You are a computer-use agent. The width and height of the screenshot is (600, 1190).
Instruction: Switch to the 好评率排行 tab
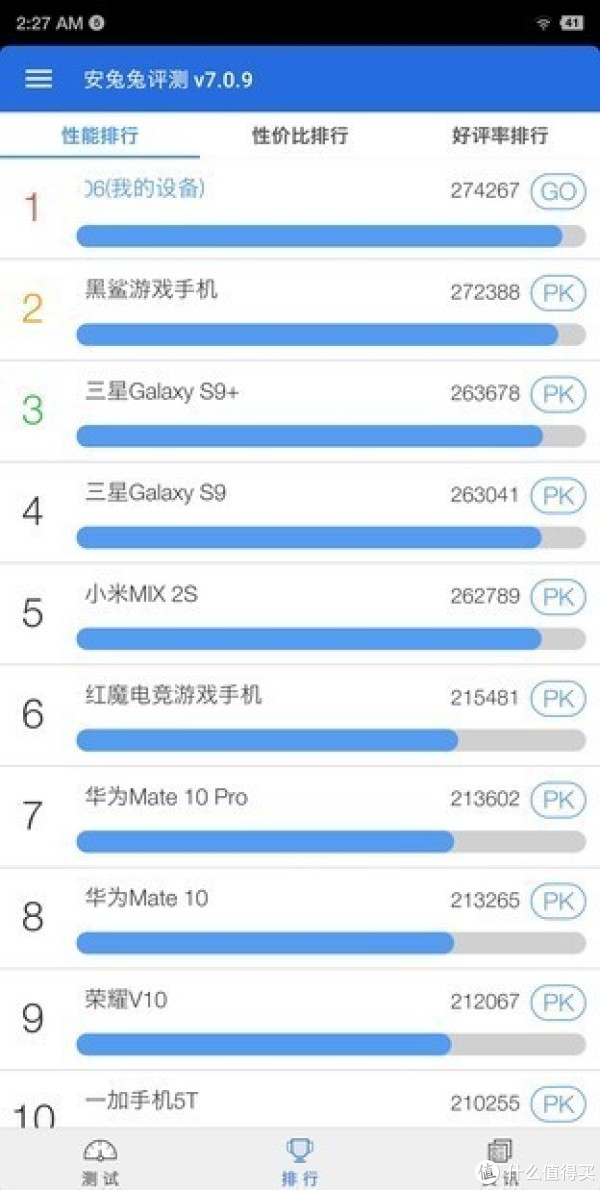click(499, 136)
